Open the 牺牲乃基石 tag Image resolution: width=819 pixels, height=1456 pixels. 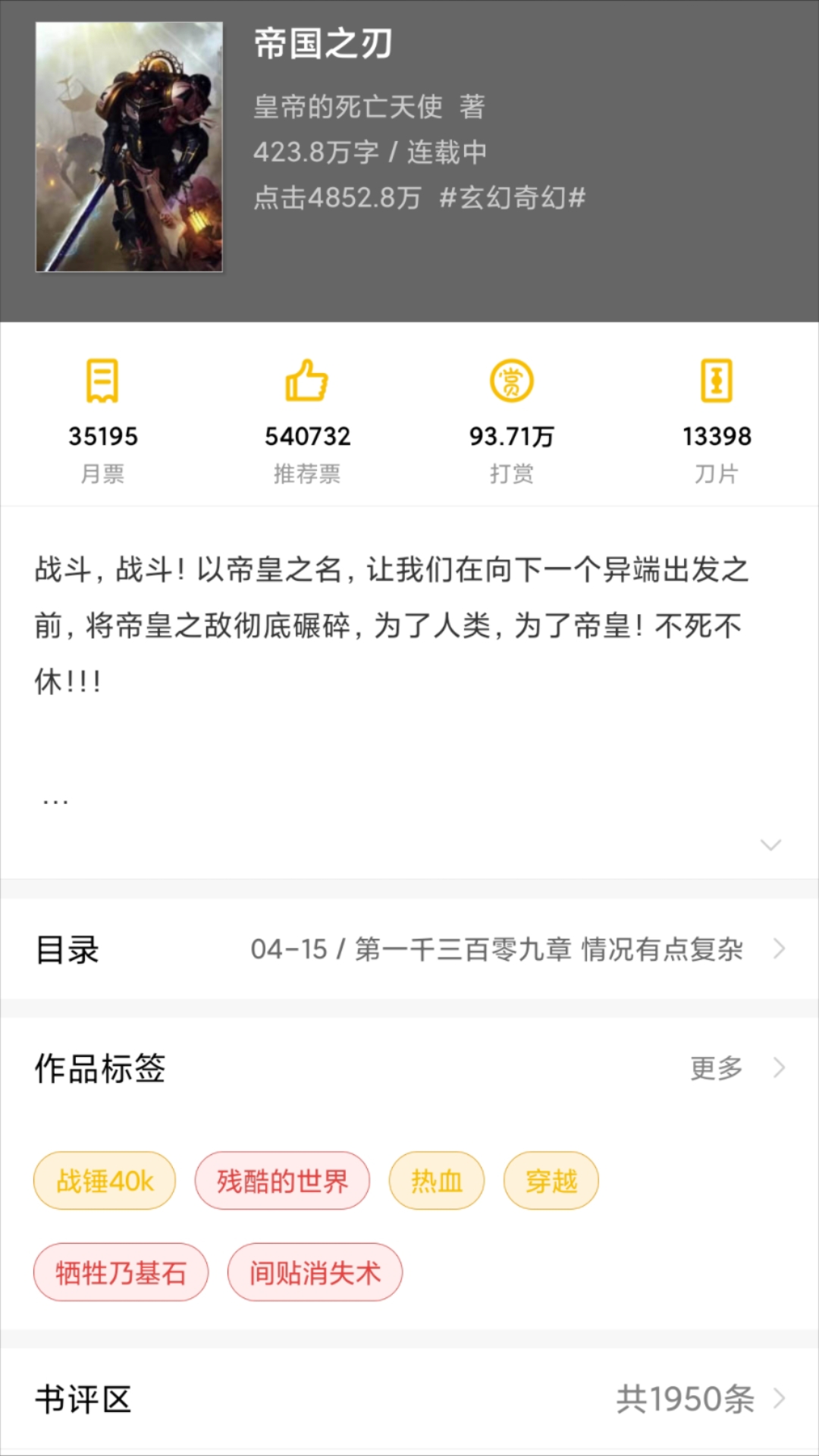pos(121,1272)
